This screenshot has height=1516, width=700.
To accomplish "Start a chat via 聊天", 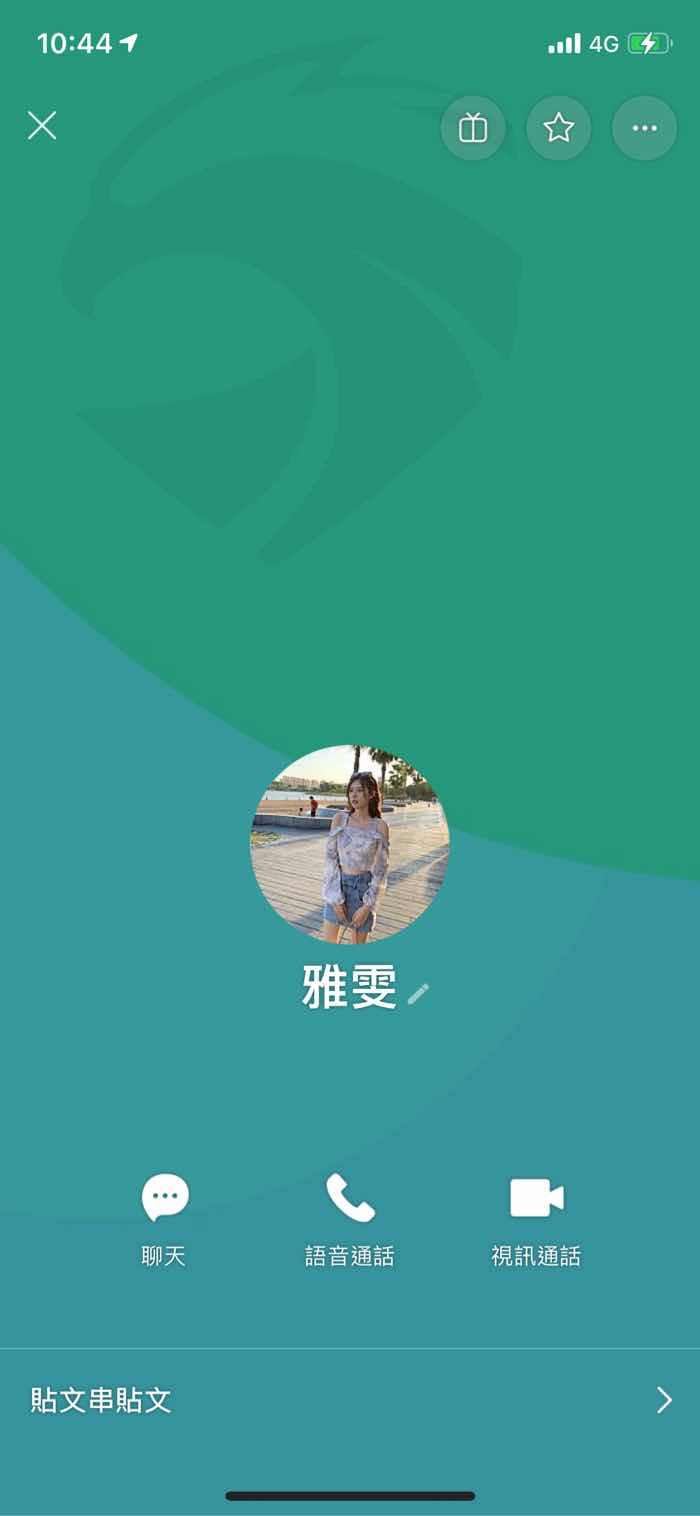I will (164, 1220).
